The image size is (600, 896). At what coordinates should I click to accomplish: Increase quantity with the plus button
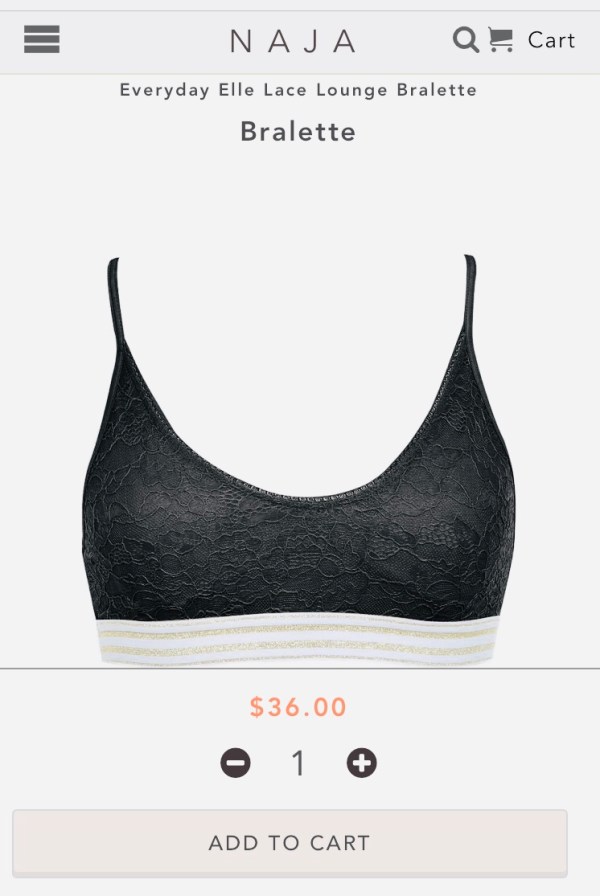(x=361, y=764)
